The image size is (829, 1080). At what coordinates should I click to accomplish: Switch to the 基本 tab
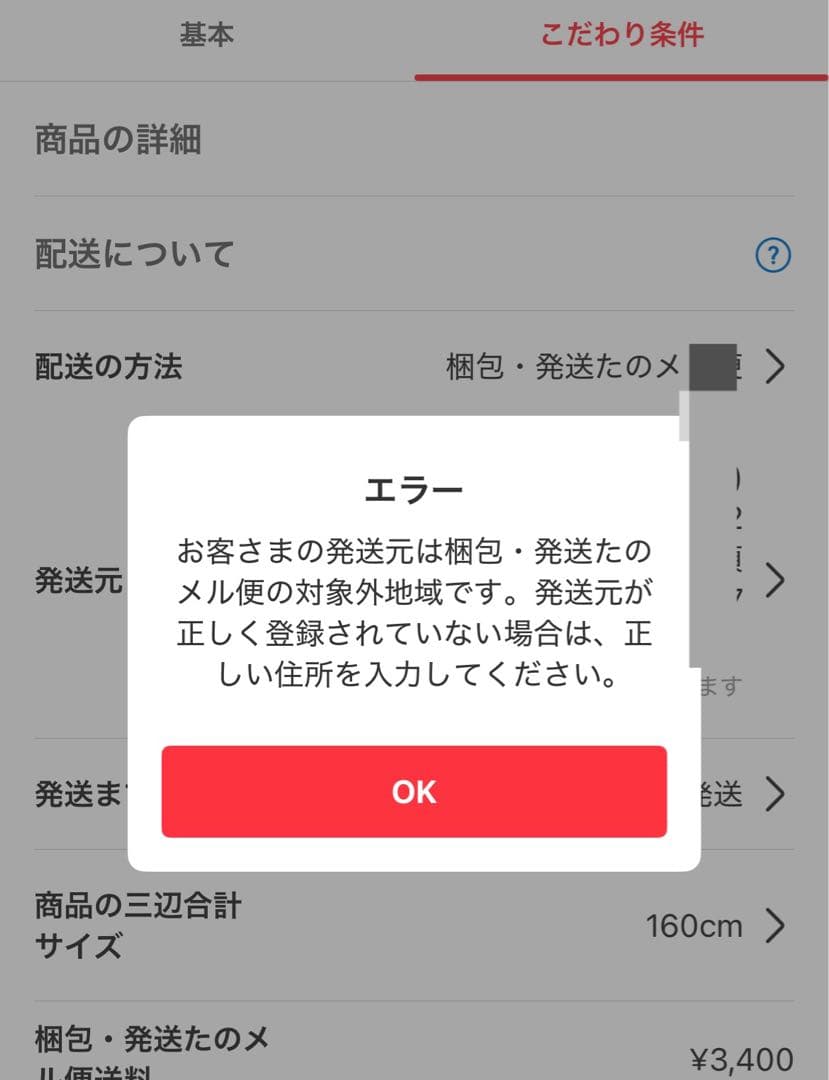(x=207, y=35)
